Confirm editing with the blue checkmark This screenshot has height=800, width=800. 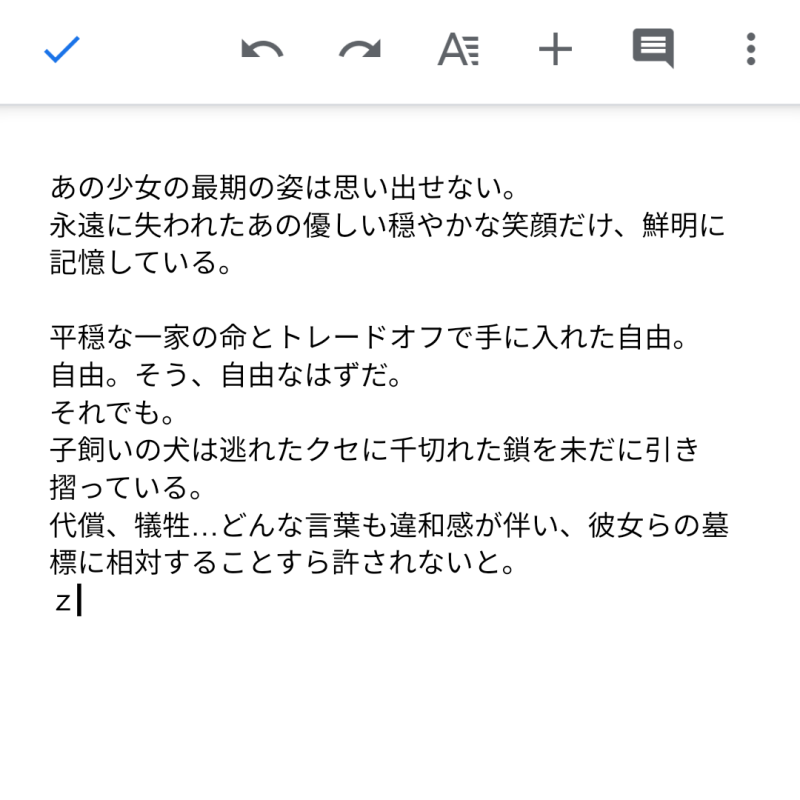(x=62, y=49)
